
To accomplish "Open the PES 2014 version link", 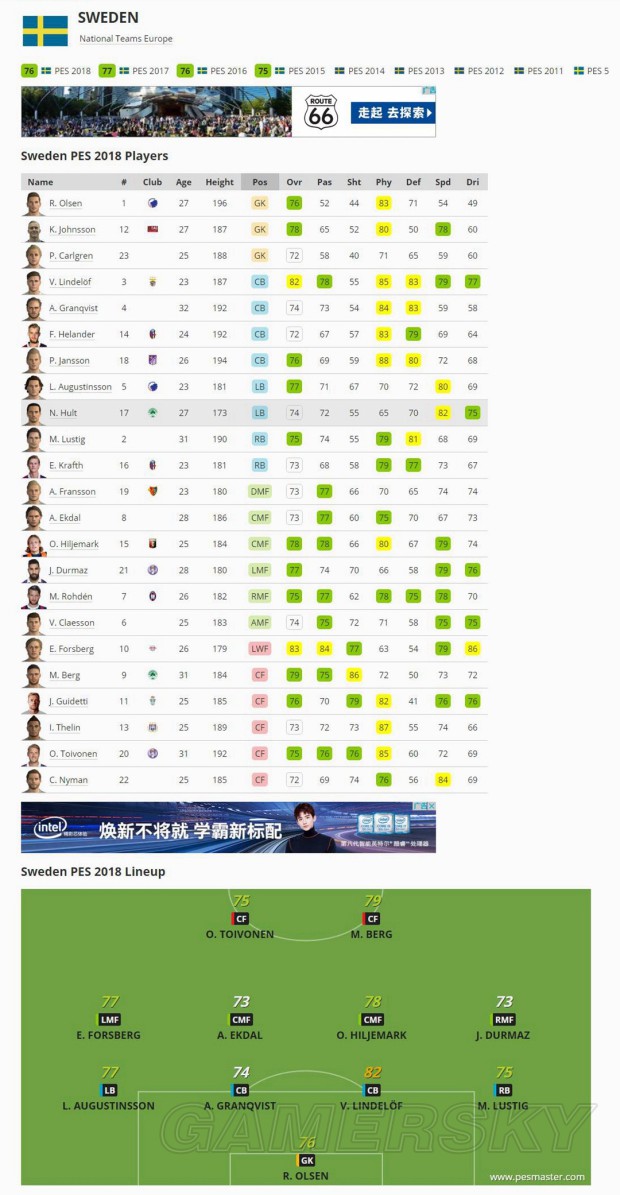I will click(x=366, y=71).
